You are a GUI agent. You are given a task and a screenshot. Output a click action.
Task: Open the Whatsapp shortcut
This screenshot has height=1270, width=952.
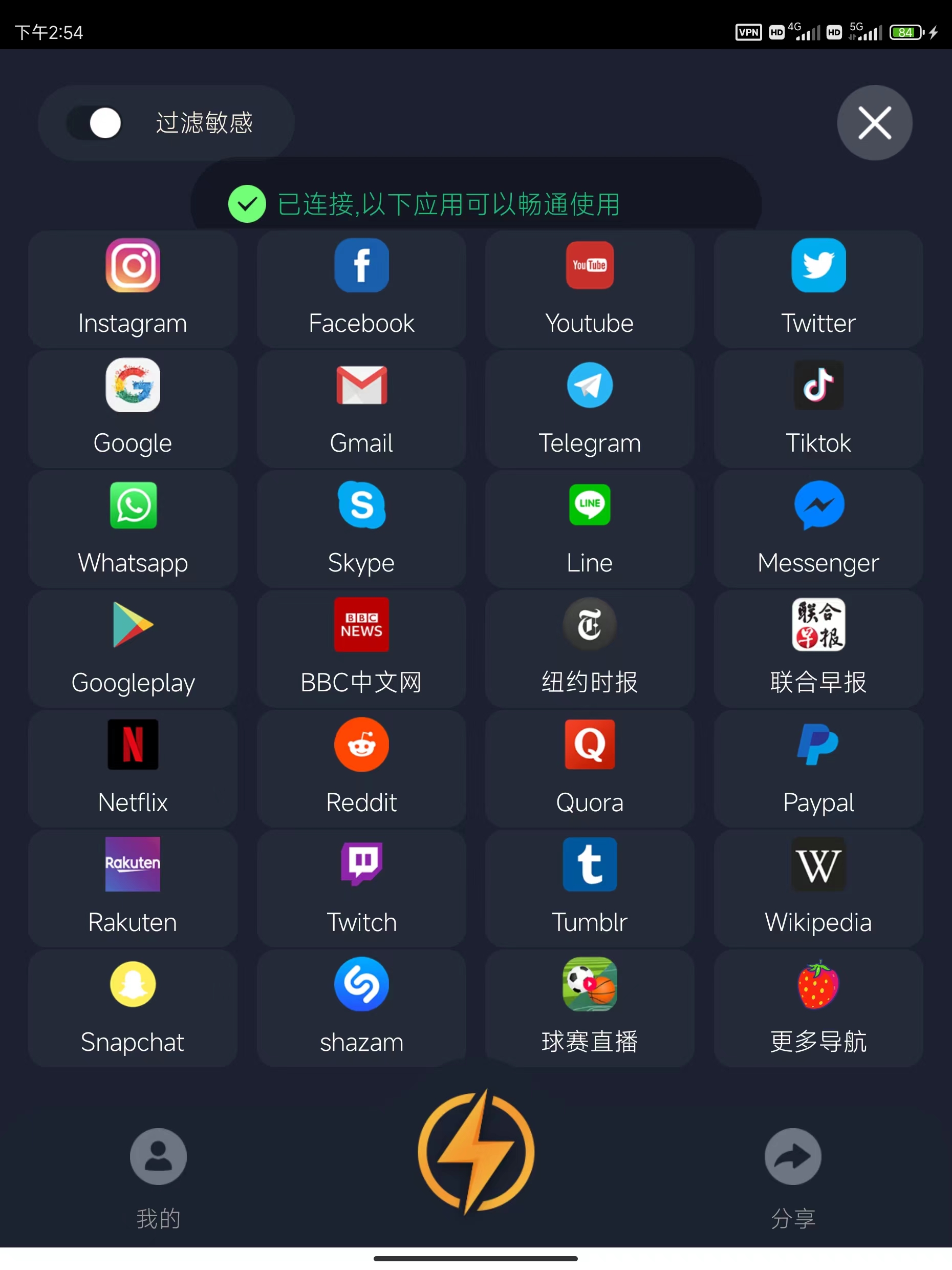(133, 528)
